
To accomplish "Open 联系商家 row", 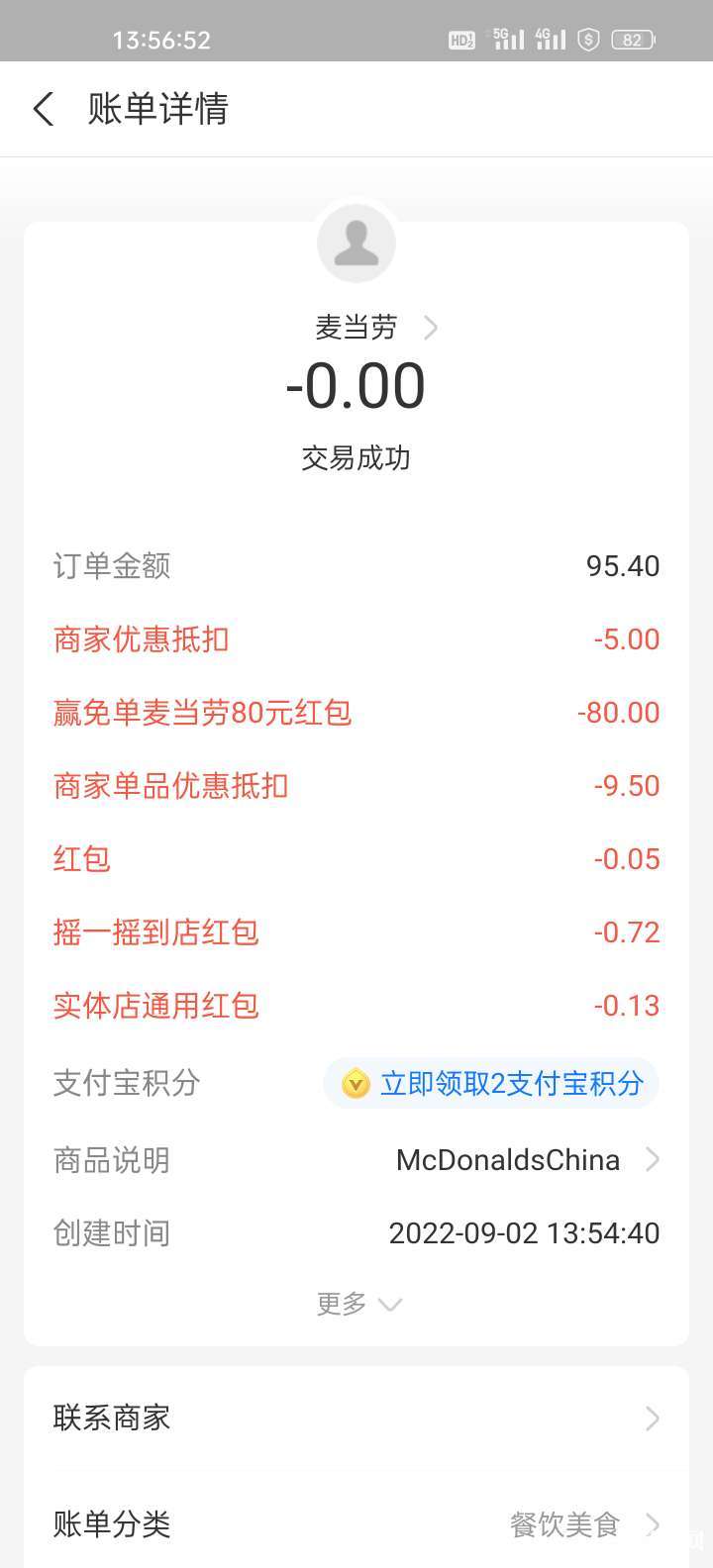I will [356, 1419].
